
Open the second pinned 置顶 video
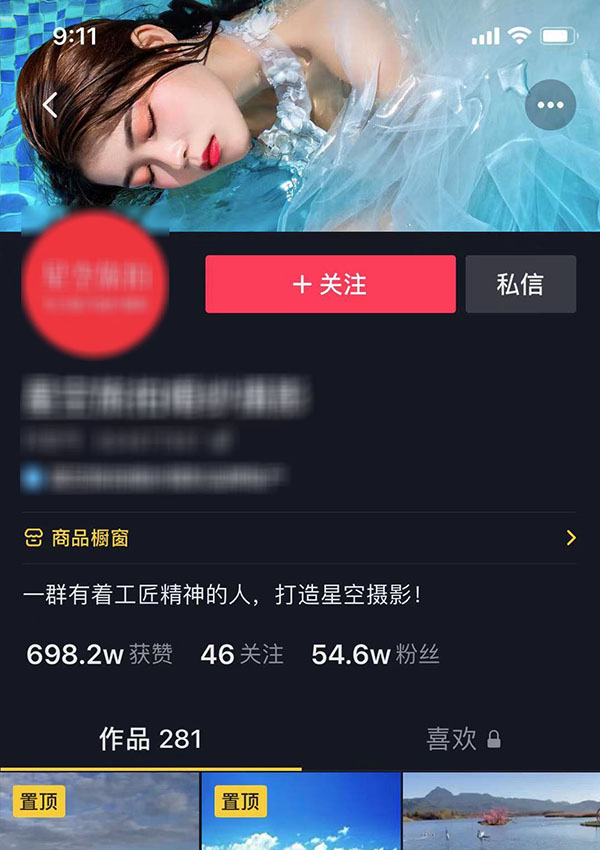tap(300, 812)
